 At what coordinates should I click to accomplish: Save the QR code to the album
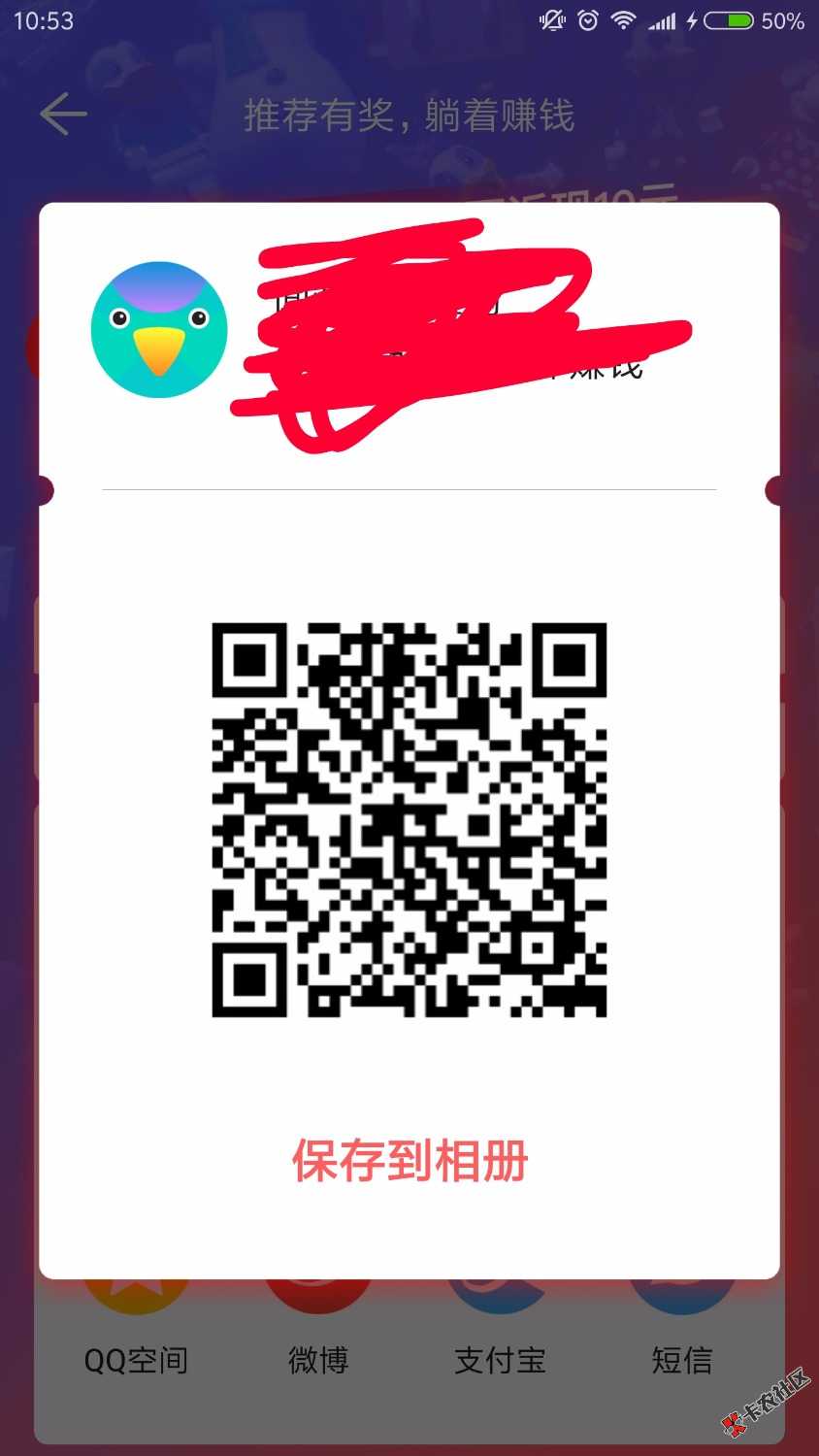409,1161
